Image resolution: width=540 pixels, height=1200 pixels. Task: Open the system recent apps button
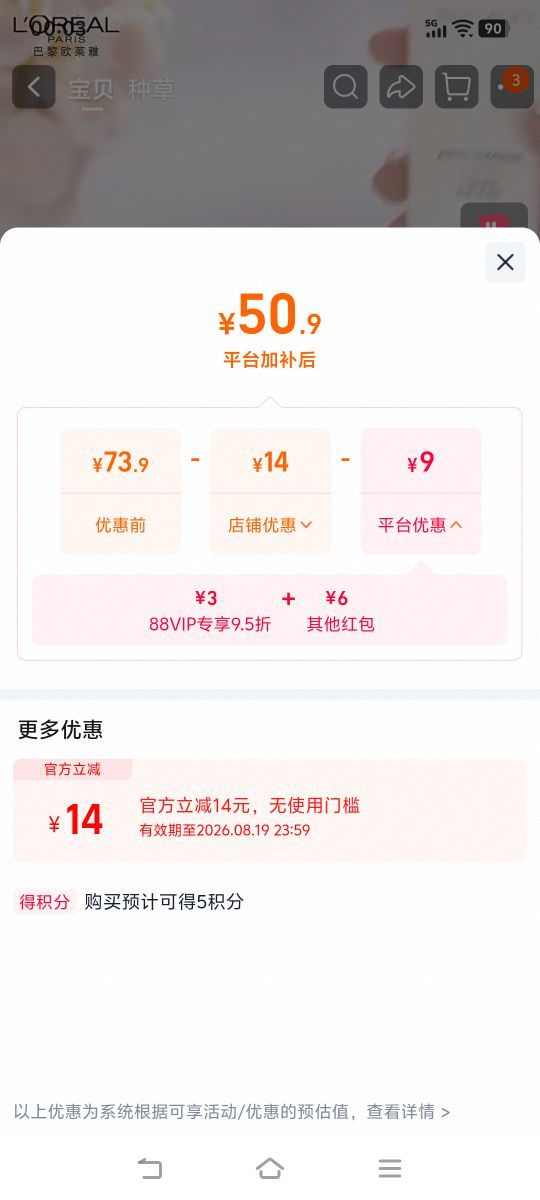click(390, 1168)
